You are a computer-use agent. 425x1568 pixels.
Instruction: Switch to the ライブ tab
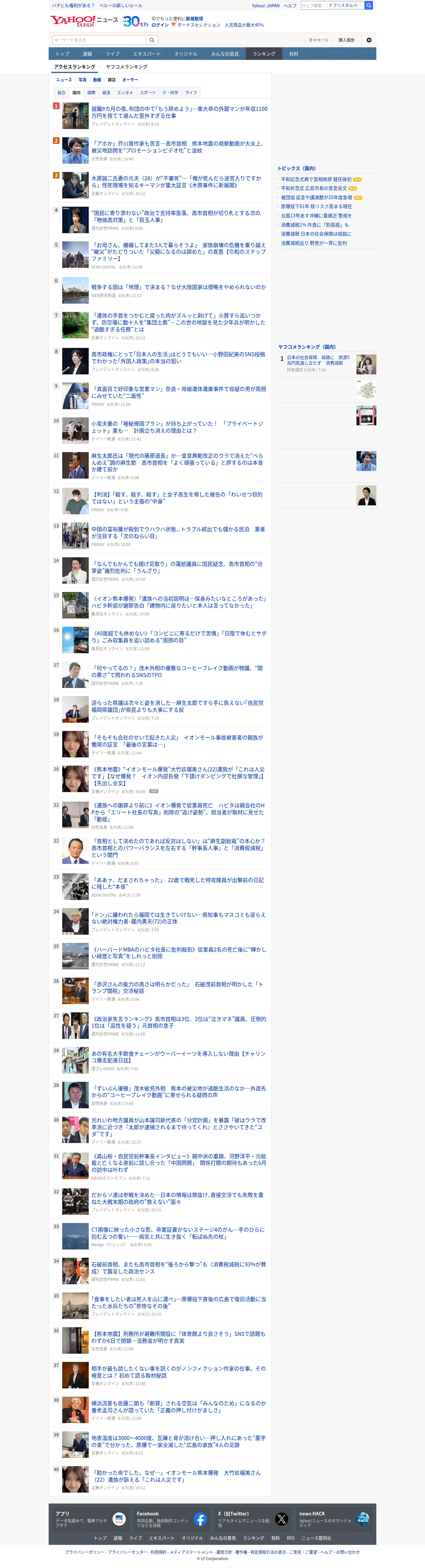pyautogui.click(x=113, y=54)
